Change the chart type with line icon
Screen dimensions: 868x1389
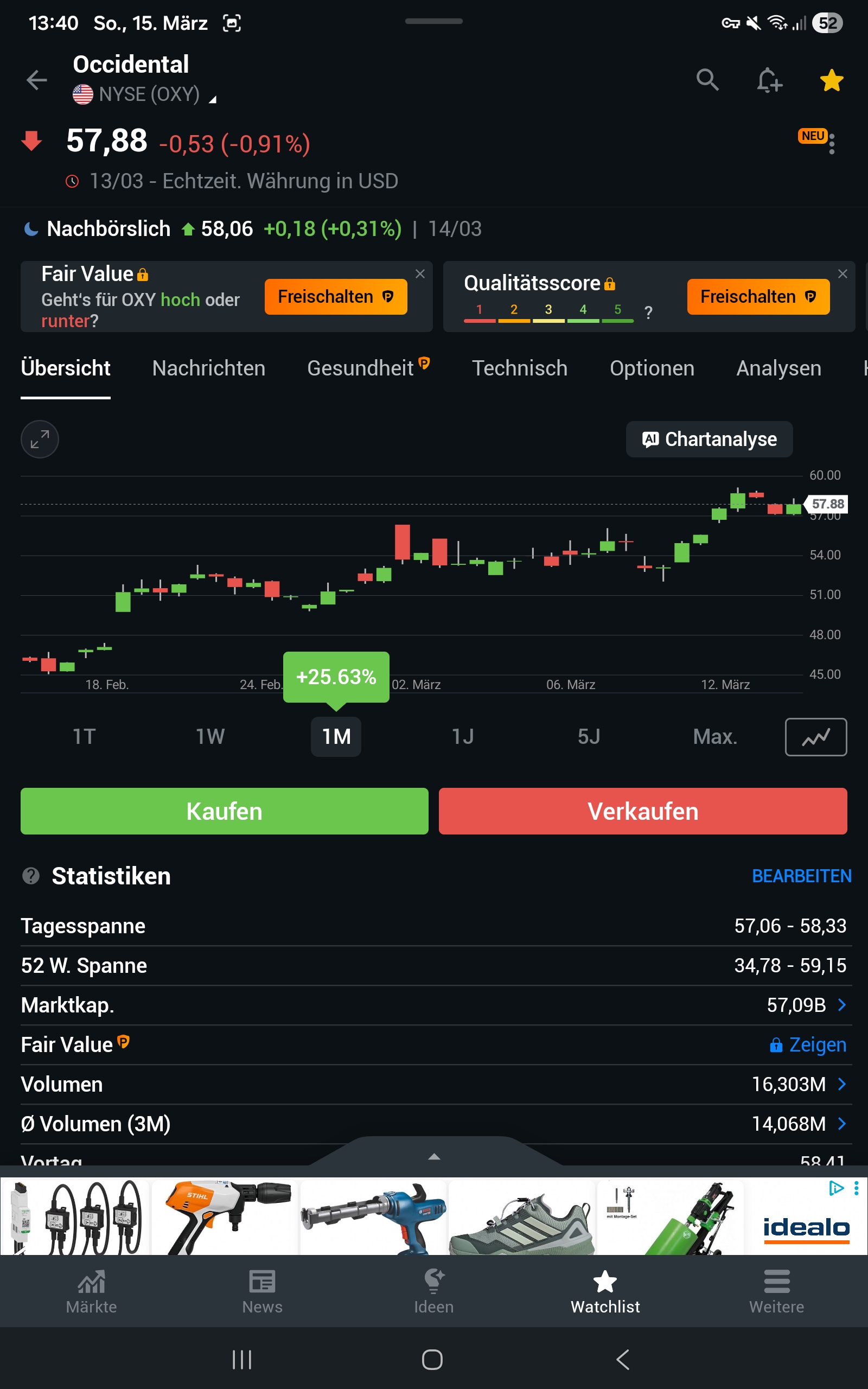click(x=815, y=737)
